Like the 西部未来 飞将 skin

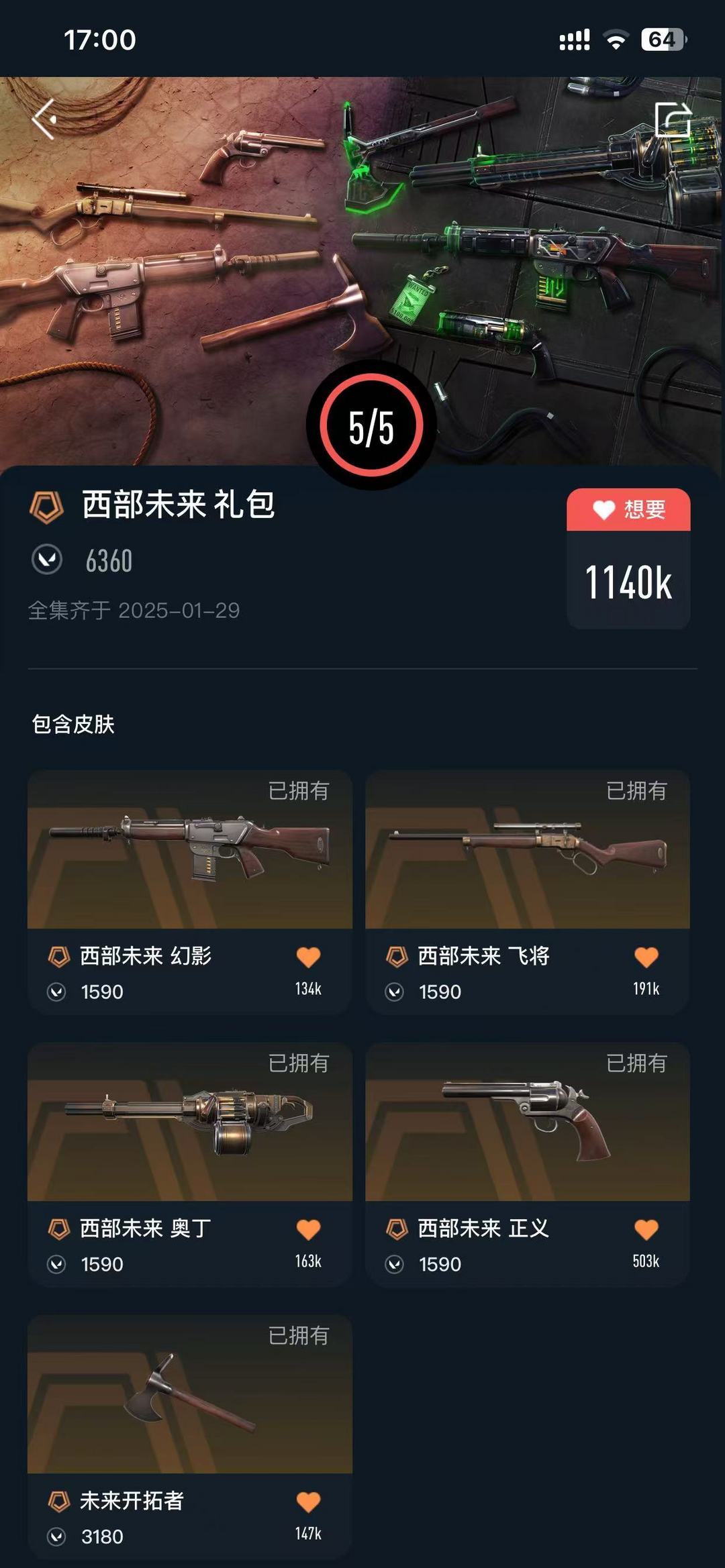point(646,957)
